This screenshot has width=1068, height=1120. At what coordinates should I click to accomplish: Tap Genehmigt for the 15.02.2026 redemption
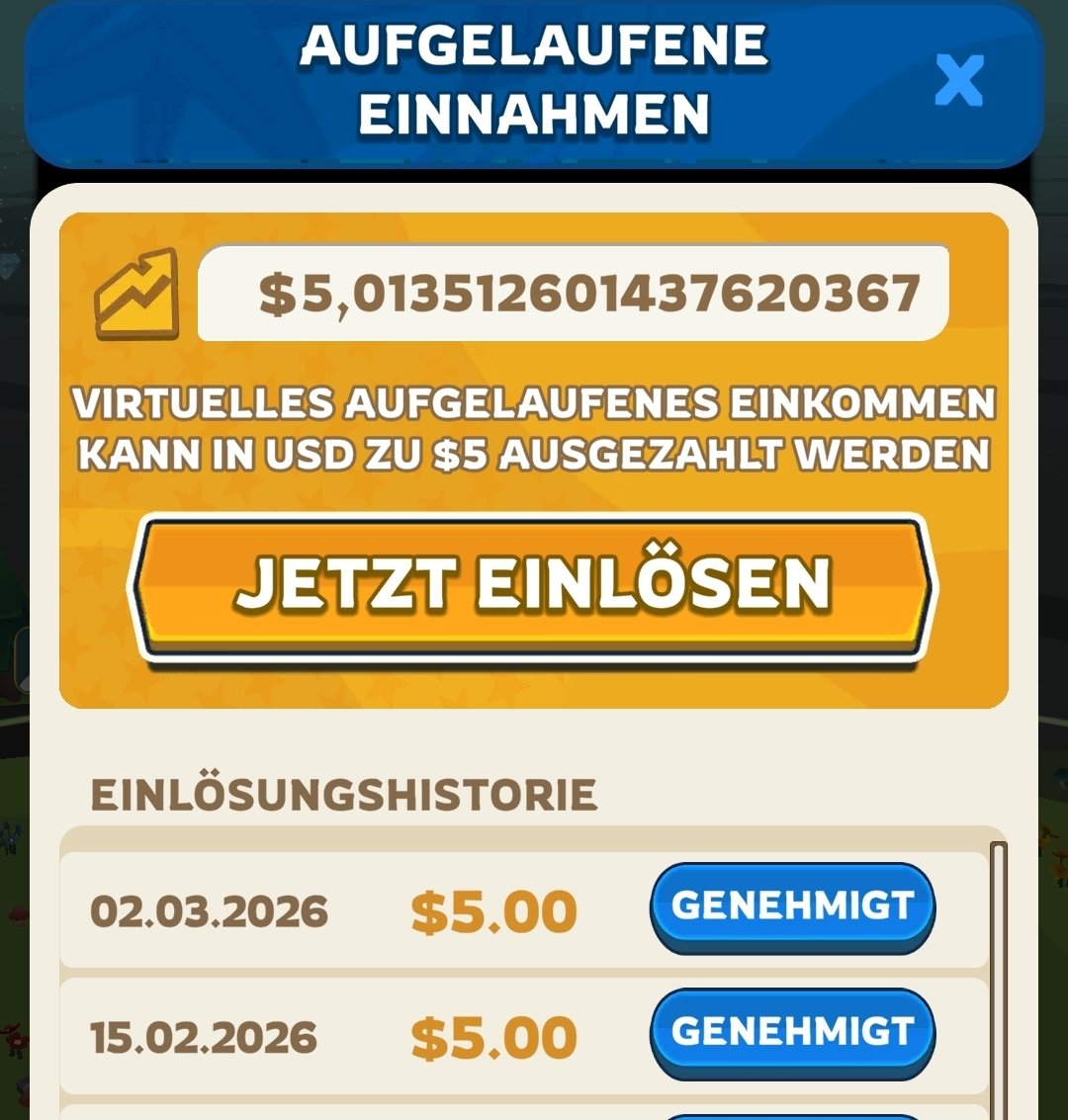tap(792, 1033)
